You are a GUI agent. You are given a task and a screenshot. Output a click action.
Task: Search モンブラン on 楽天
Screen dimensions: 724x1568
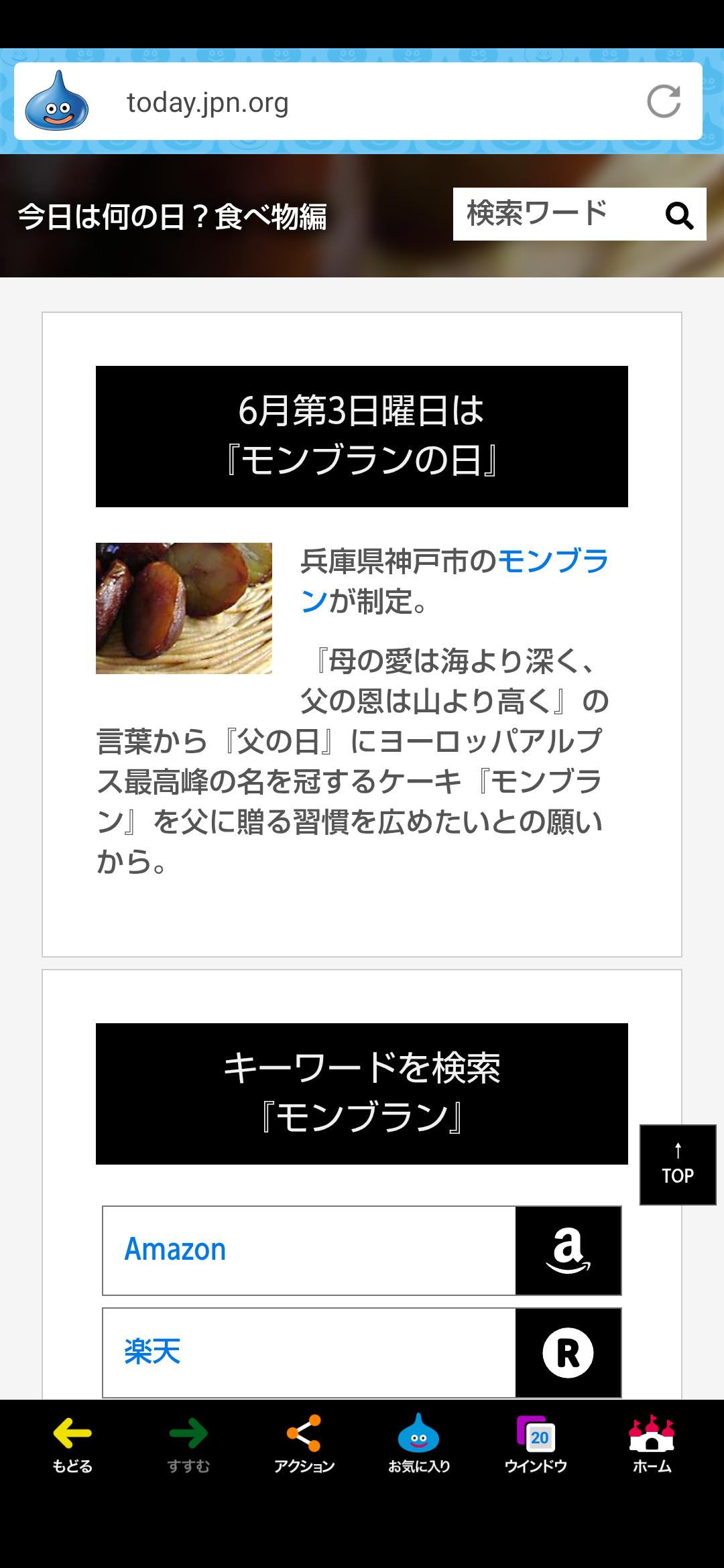tap(362, 1352)
